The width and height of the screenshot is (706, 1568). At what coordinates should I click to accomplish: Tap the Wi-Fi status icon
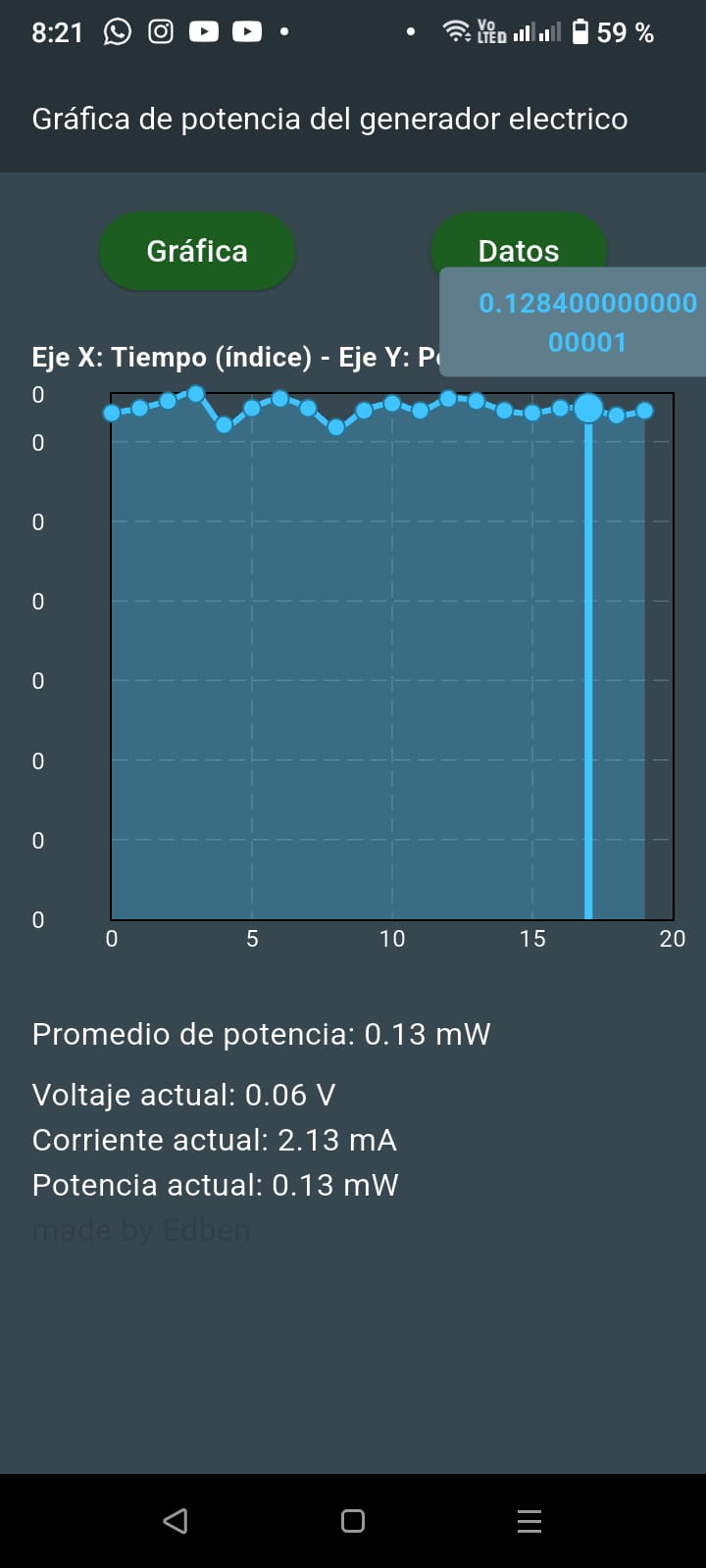click(x=457, y=31)
